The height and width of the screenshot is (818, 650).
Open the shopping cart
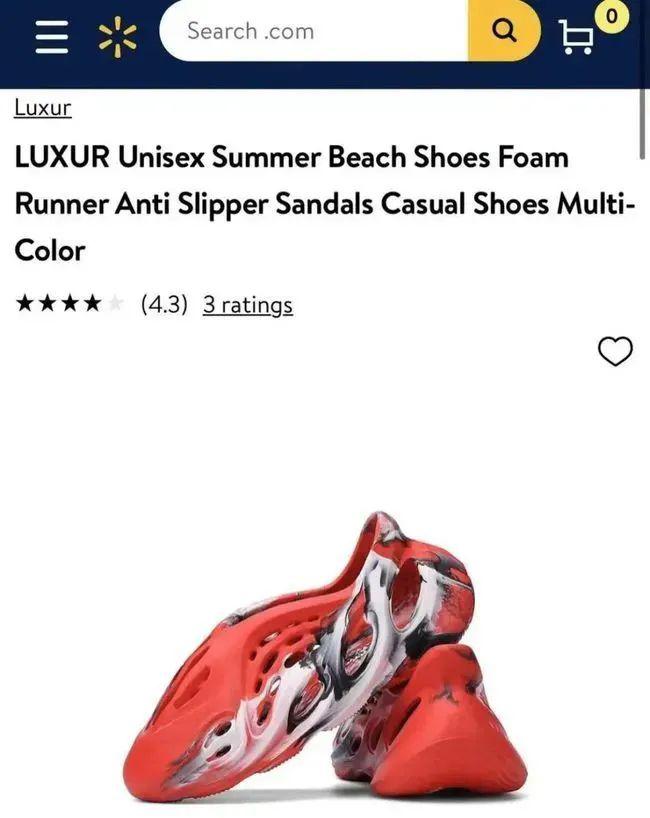click(578, 37)
